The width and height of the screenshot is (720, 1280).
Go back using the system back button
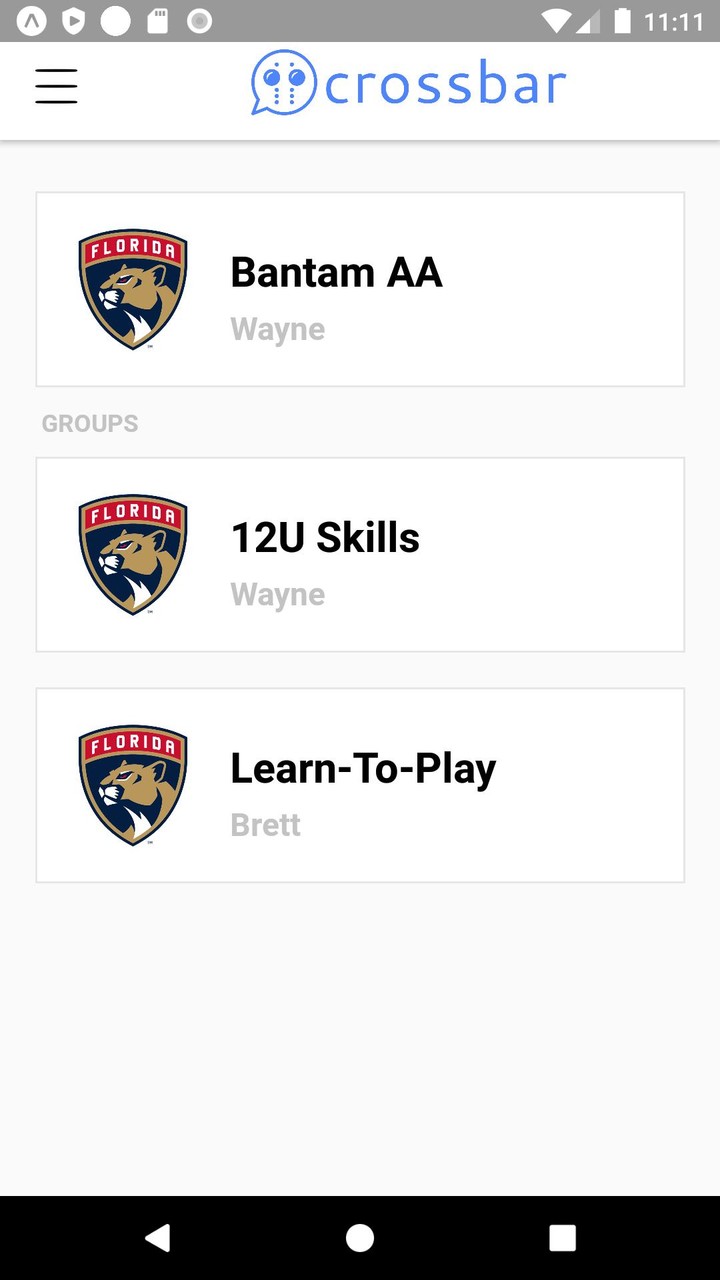pos(157,1238)
